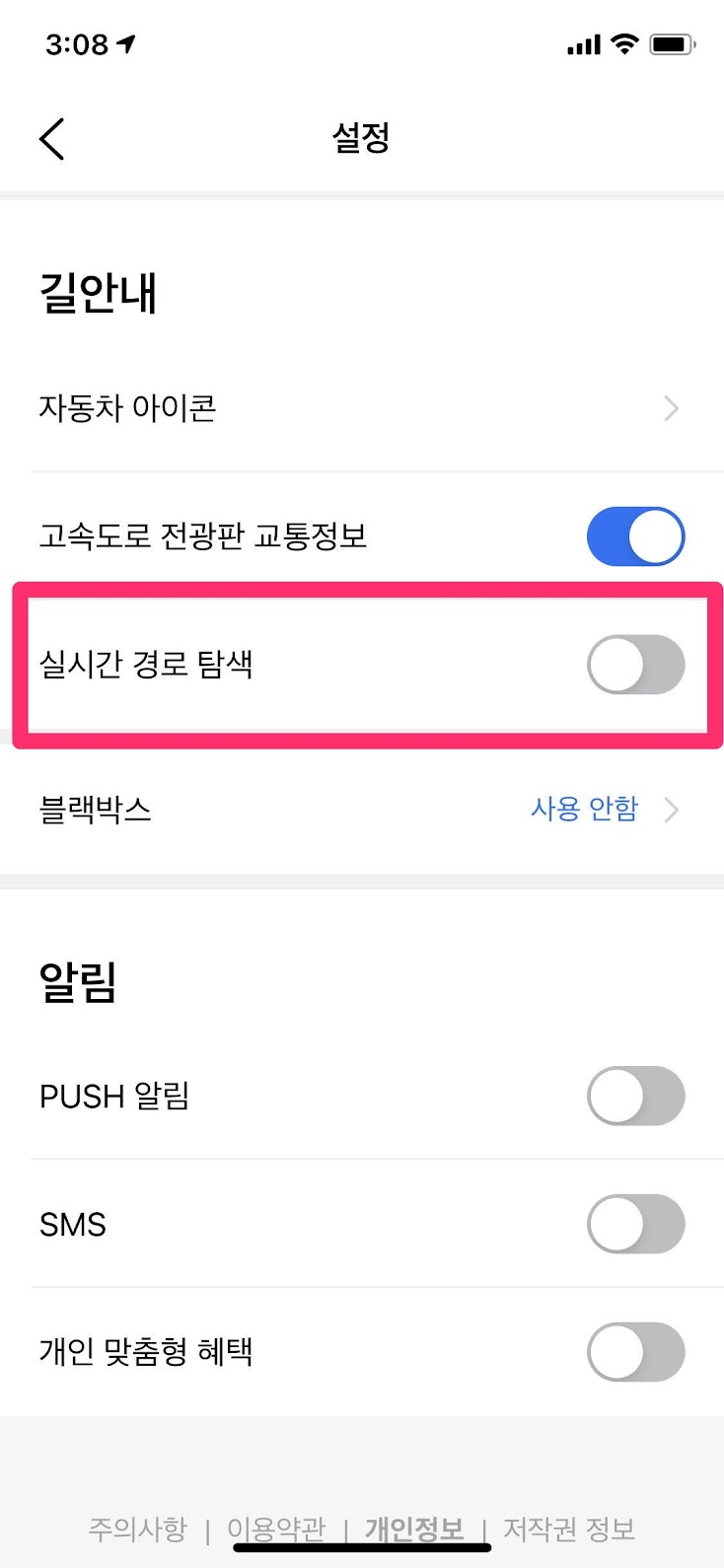Image resolution: width=724 pixels, height=1568 pixels.
Task: Turn on PUSH 알림
Action: click(635, 1096)
